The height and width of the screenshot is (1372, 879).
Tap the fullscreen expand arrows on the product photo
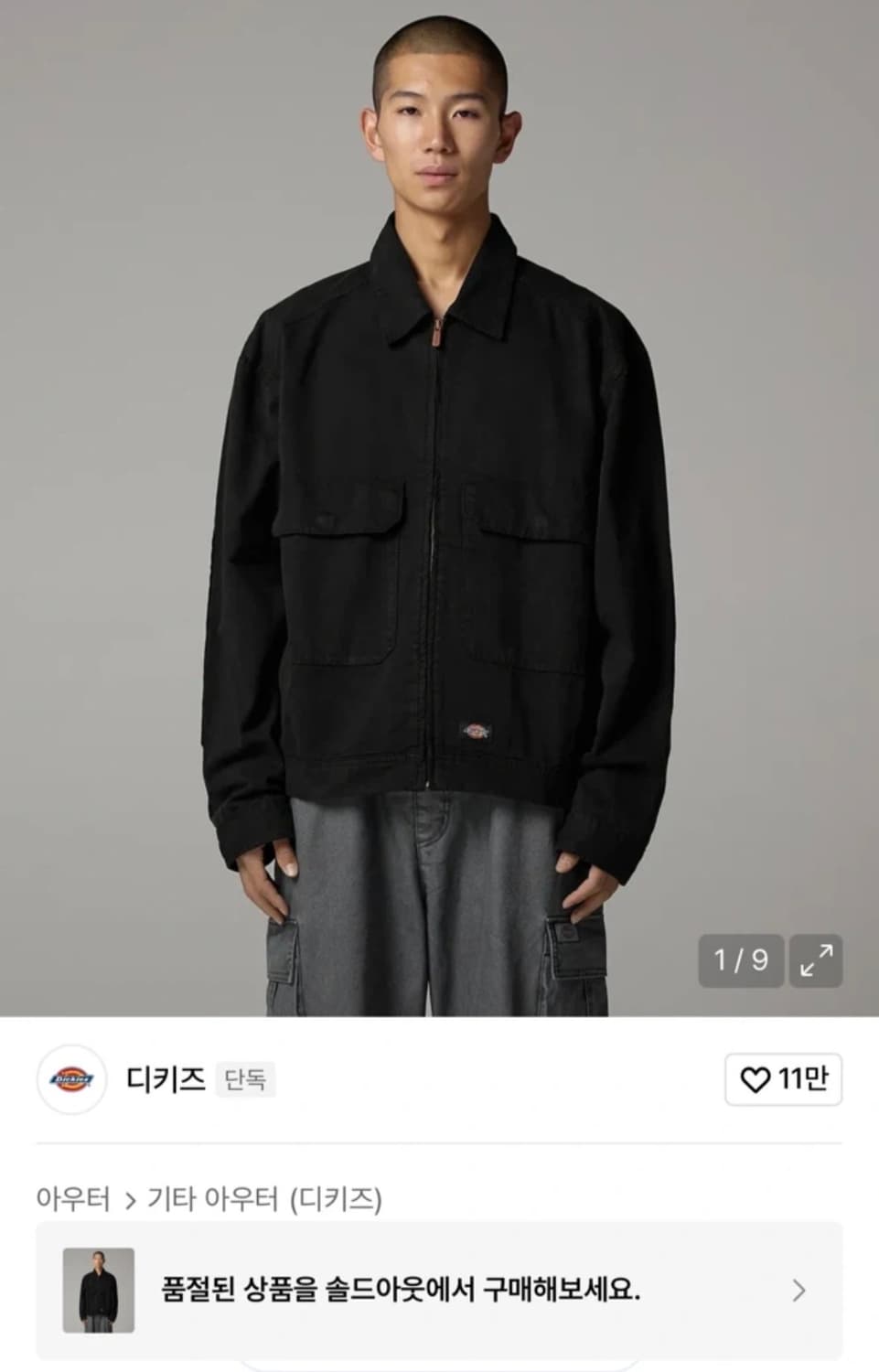click(x=817, y=960)
